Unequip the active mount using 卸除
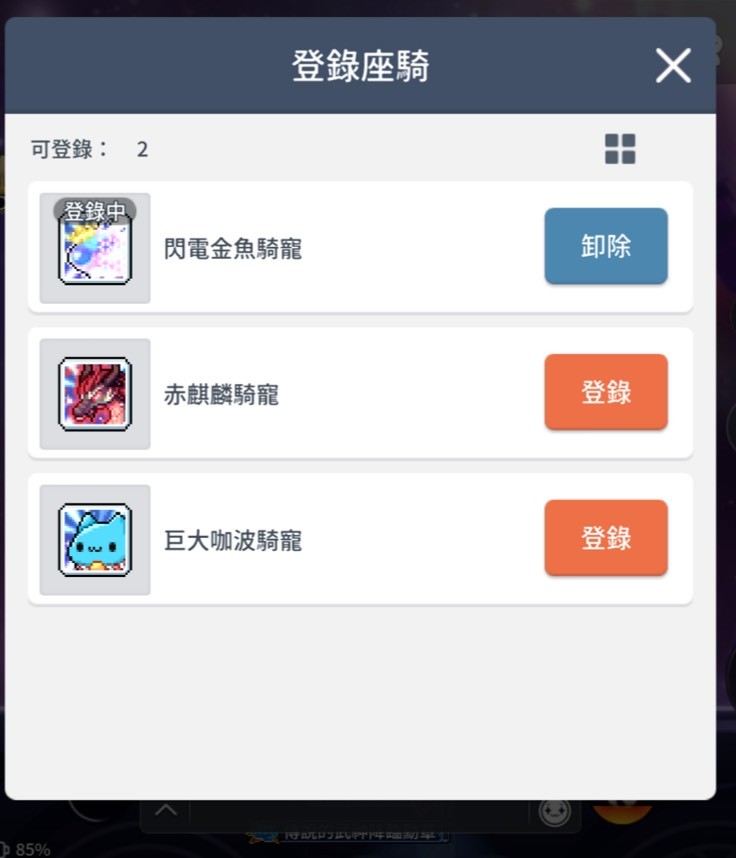 tap(605, 247)
